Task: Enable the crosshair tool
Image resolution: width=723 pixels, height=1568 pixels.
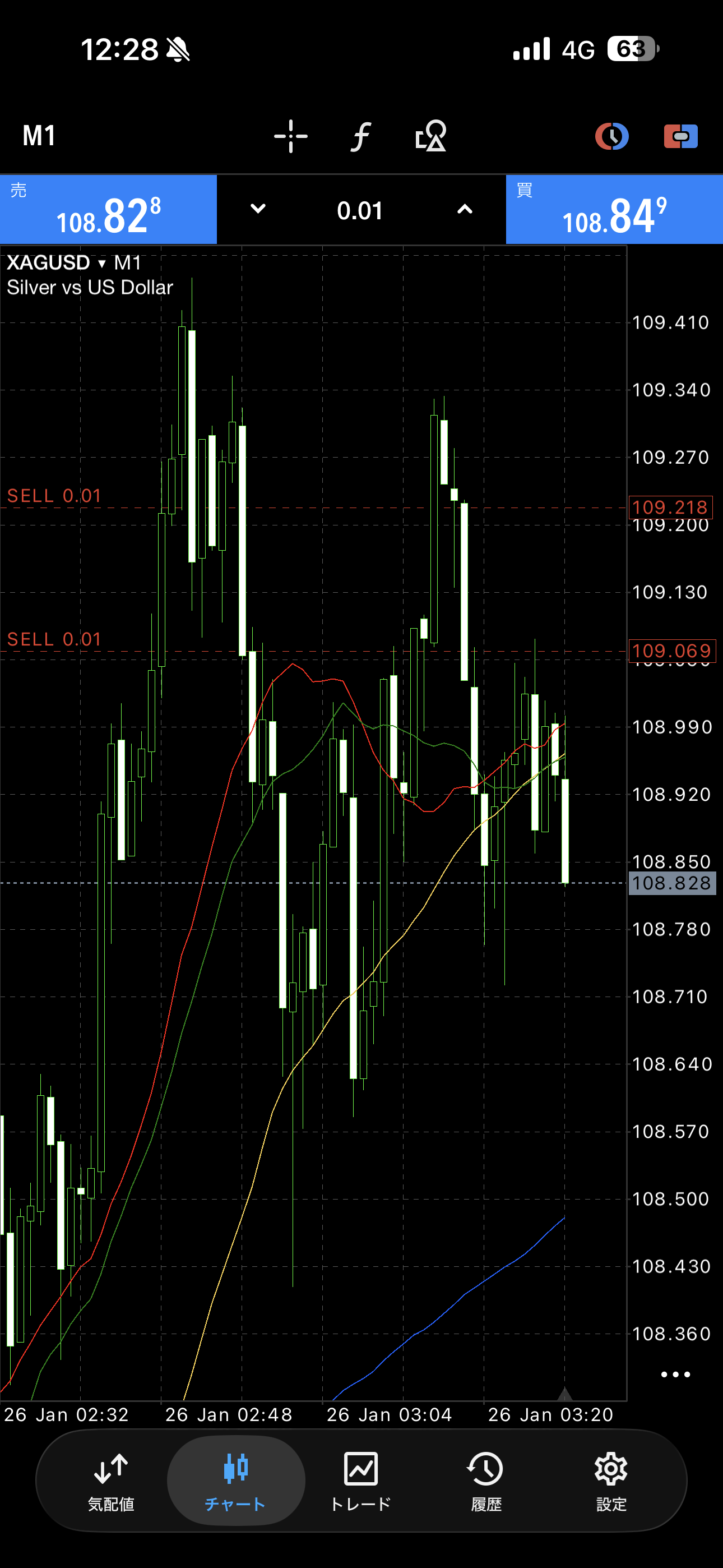Action: pyautogui.click(x=290, y=136)
